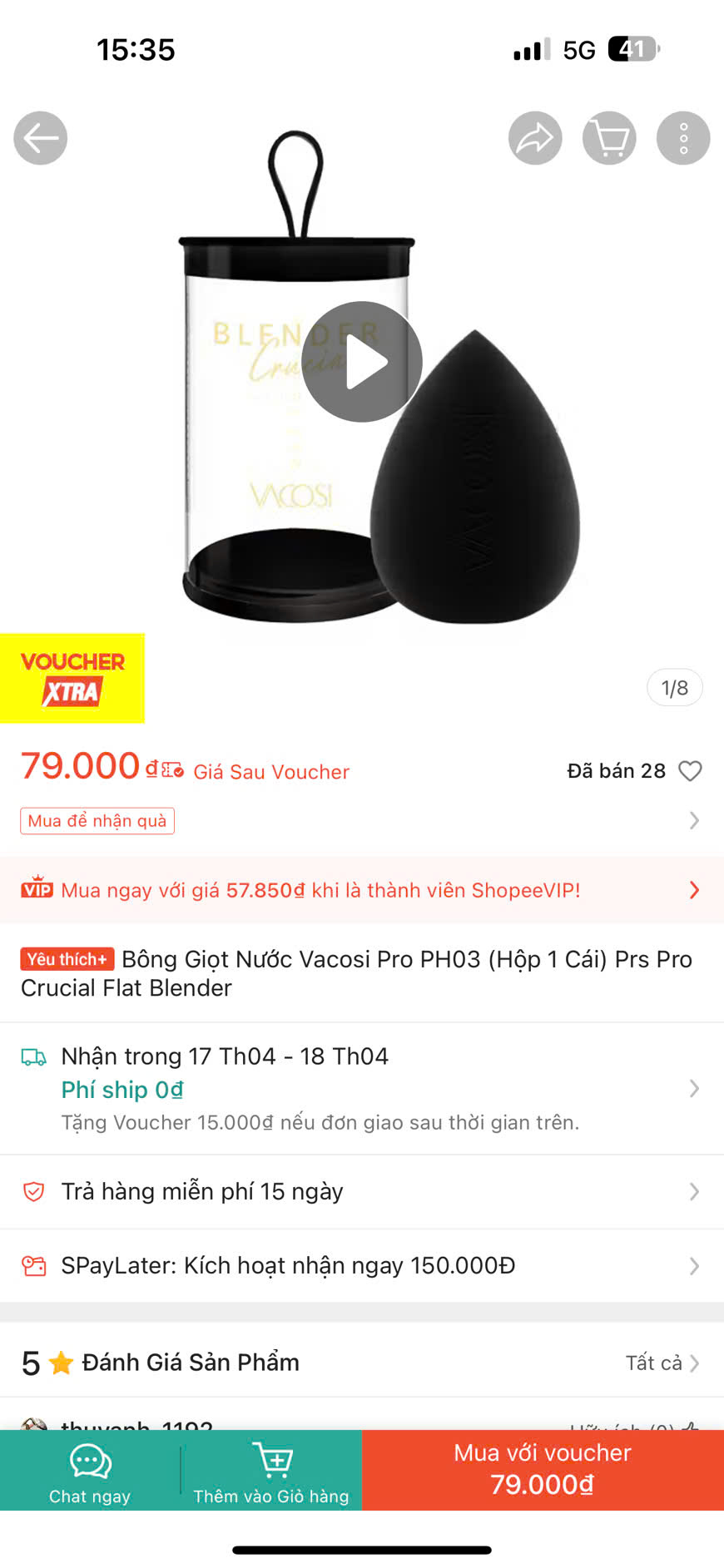This screenshot has width=724, height=1568.
Task: Play the product video
Action: 362,362
